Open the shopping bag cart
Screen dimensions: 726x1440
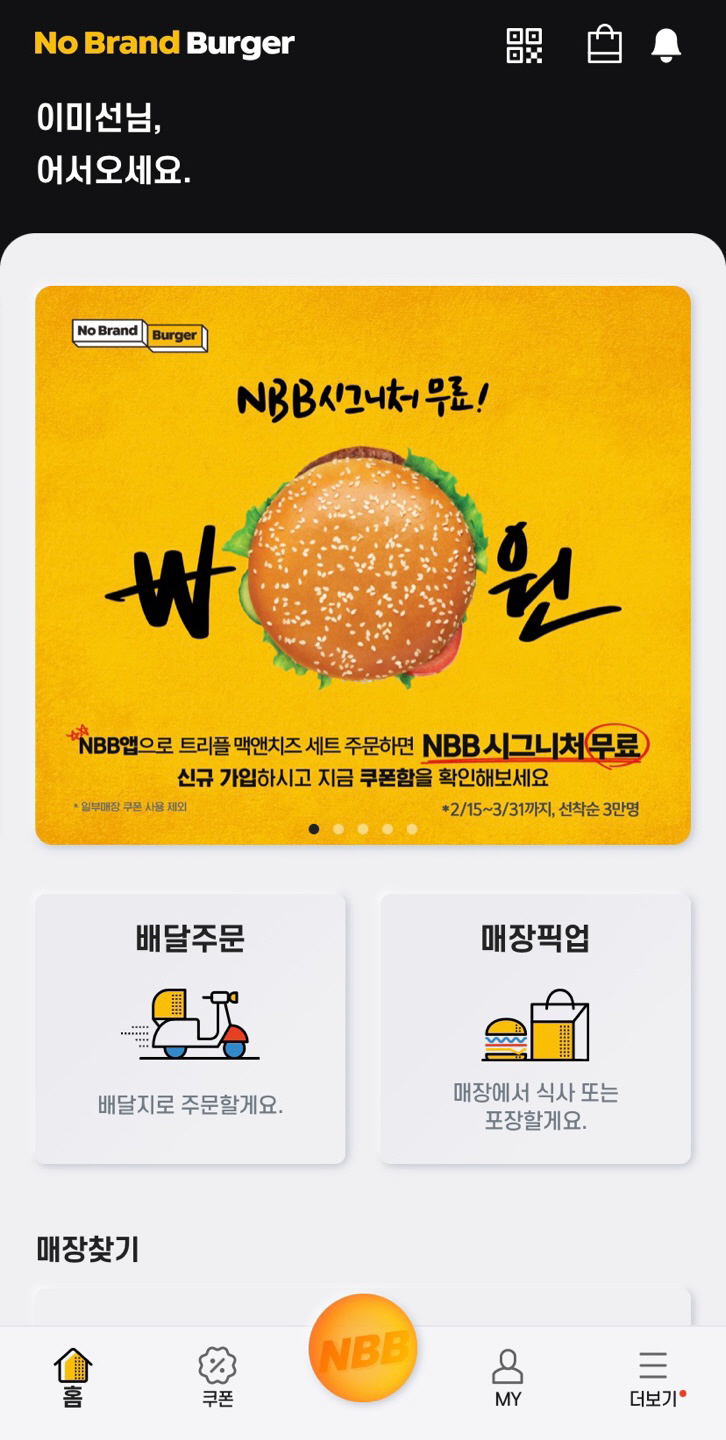pos(604,45)
